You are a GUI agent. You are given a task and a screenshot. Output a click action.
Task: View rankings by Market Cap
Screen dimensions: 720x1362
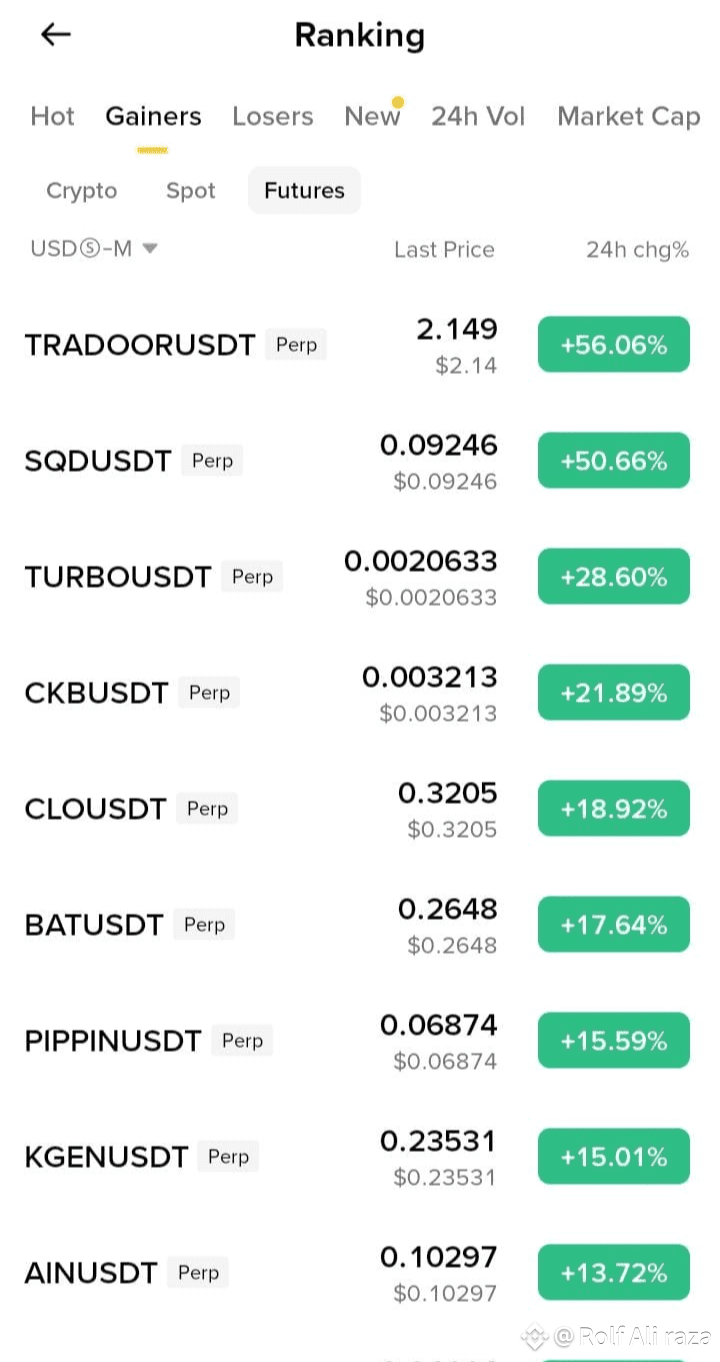(628, 116)
